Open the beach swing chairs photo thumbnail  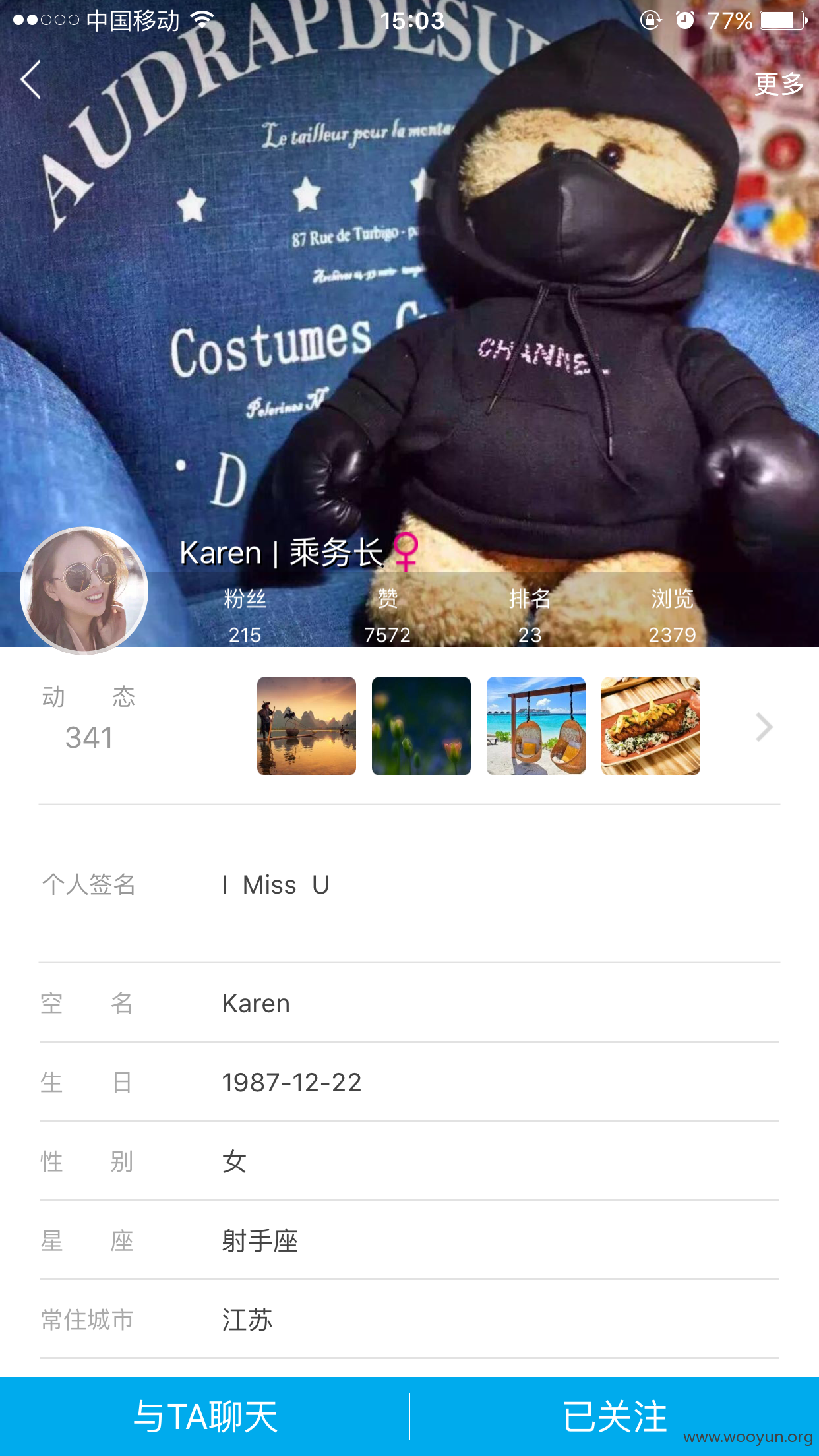536,726
